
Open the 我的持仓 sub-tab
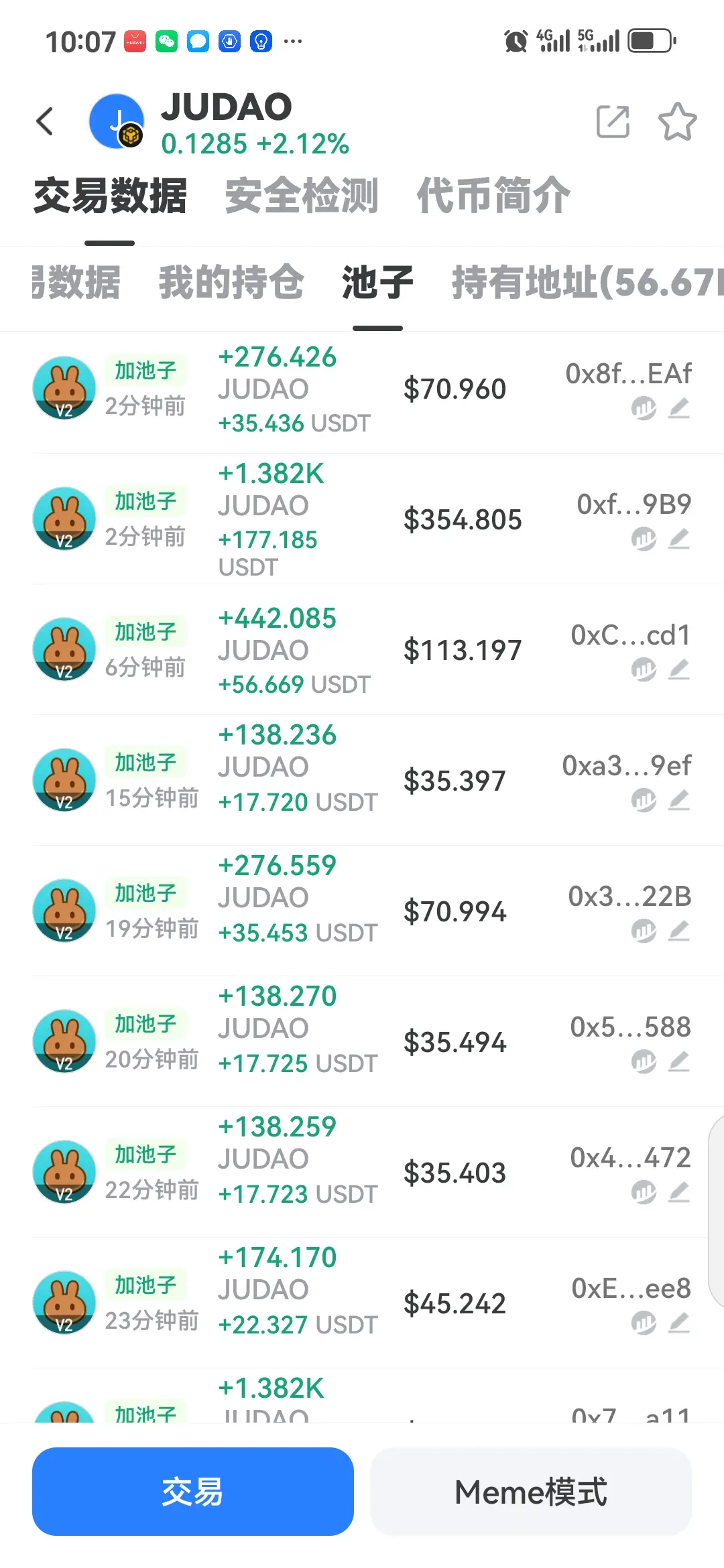(231, 281)
